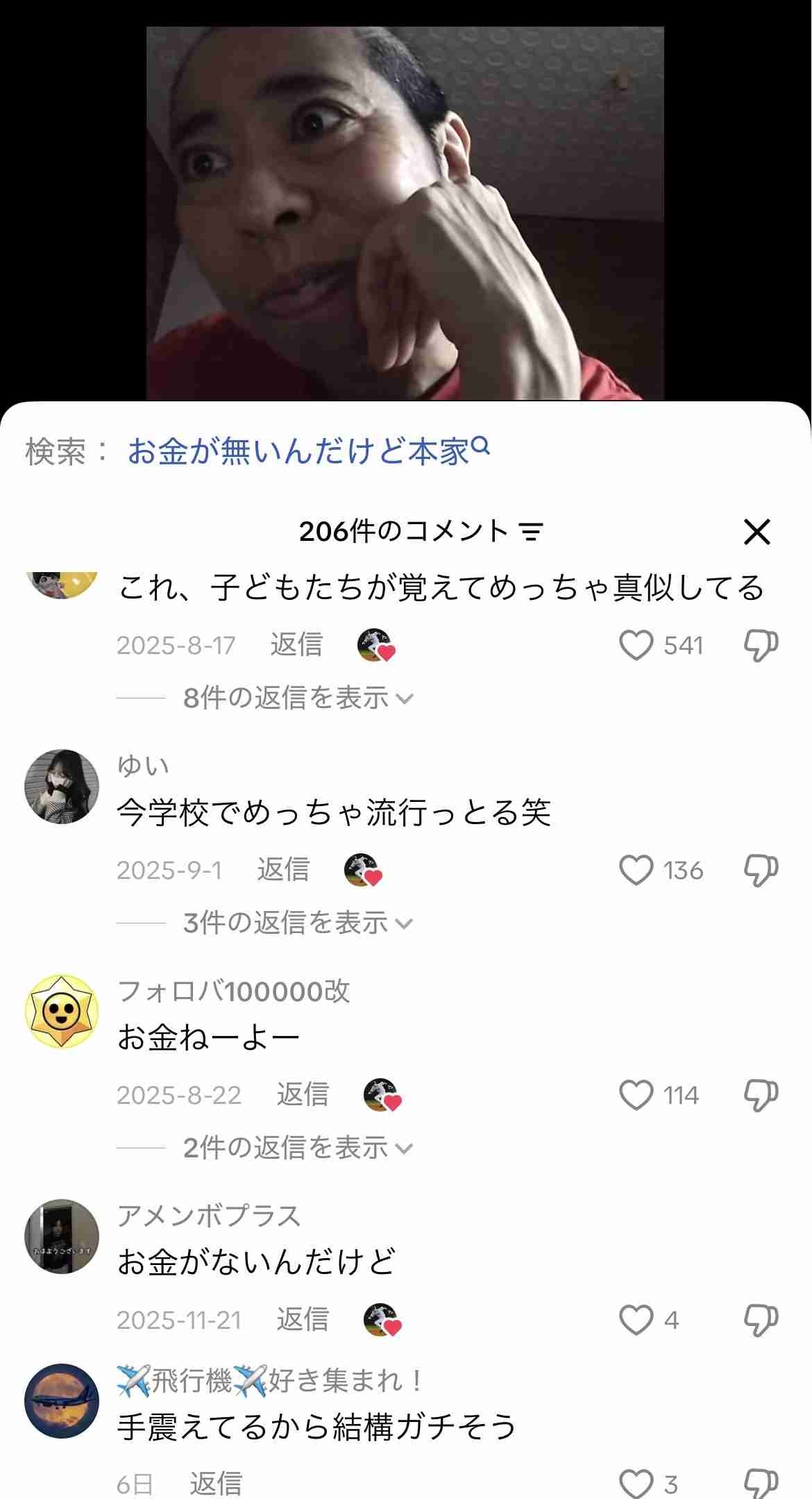812x1499 pixels.
Task: Dislike アメンボプラス's comment
Action: coord(761,1320)
